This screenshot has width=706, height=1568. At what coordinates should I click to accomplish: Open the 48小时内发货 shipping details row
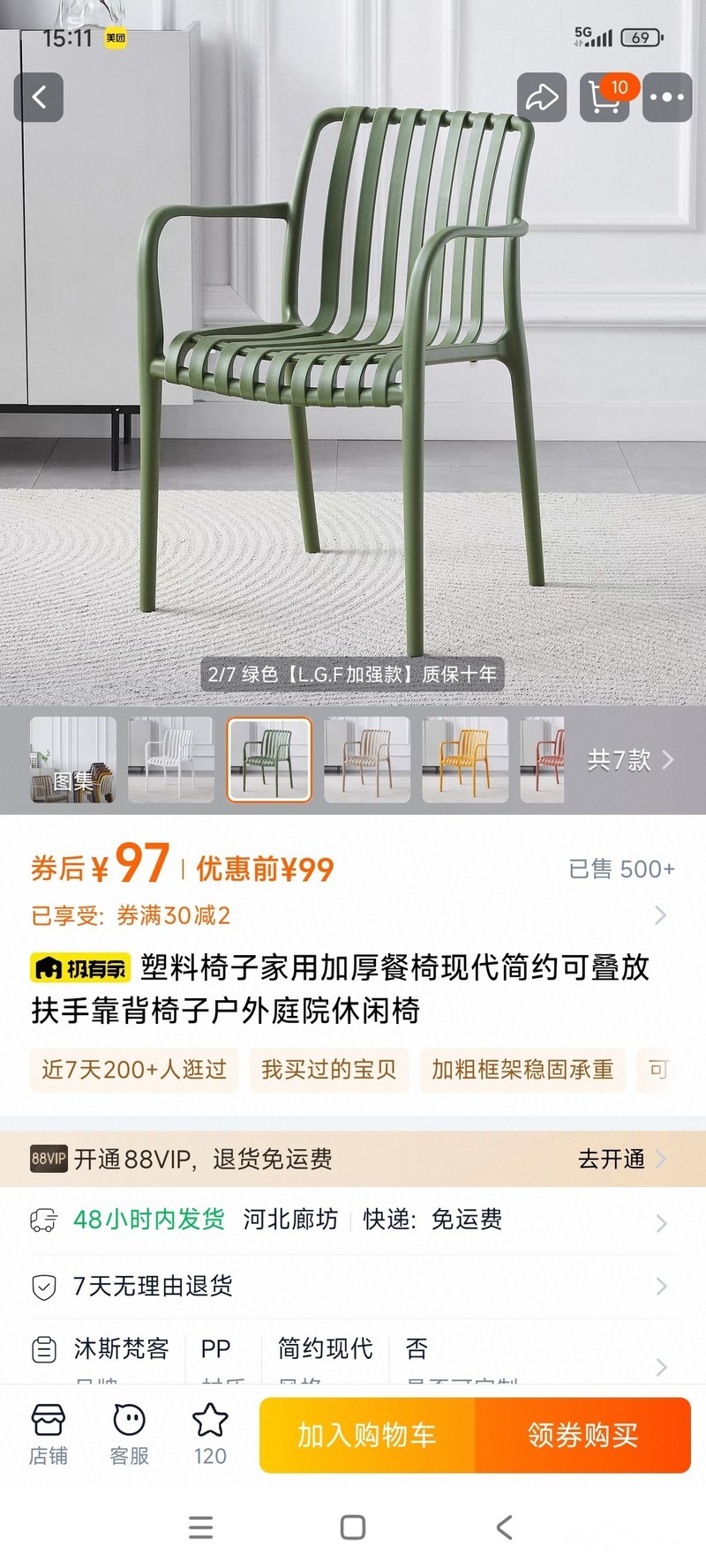point(353,1221)
